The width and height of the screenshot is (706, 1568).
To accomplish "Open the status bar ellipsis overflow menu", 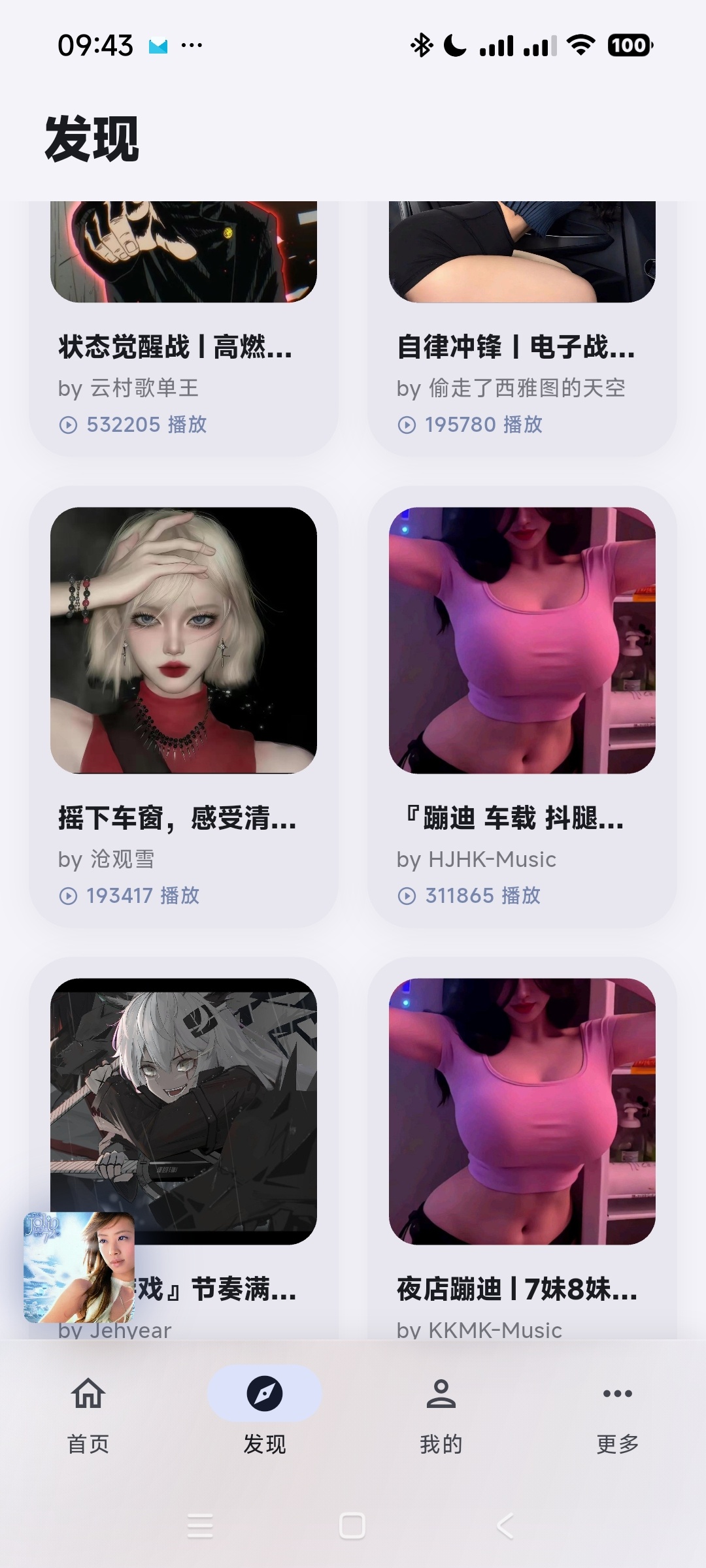I will tap(191, 44).
